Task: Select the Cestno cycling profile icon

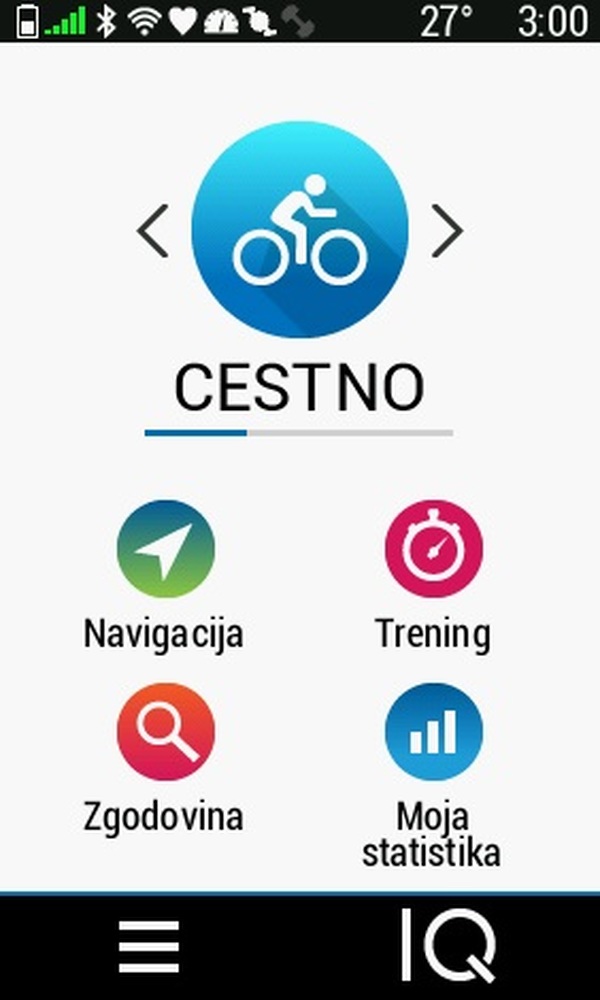Action: point(300,230)
